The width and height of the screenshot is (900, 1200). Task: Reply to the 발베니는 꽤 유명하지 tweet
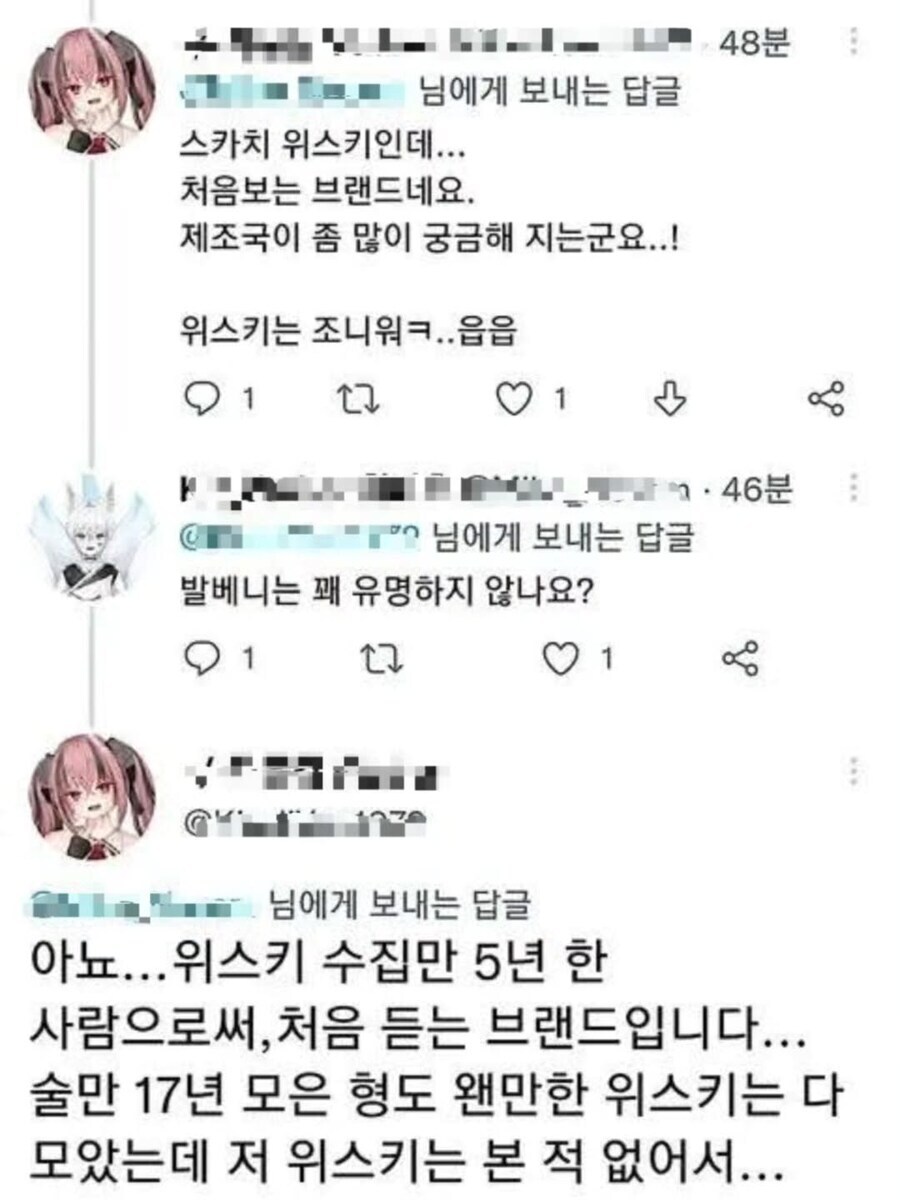click(x=206, y=658)
